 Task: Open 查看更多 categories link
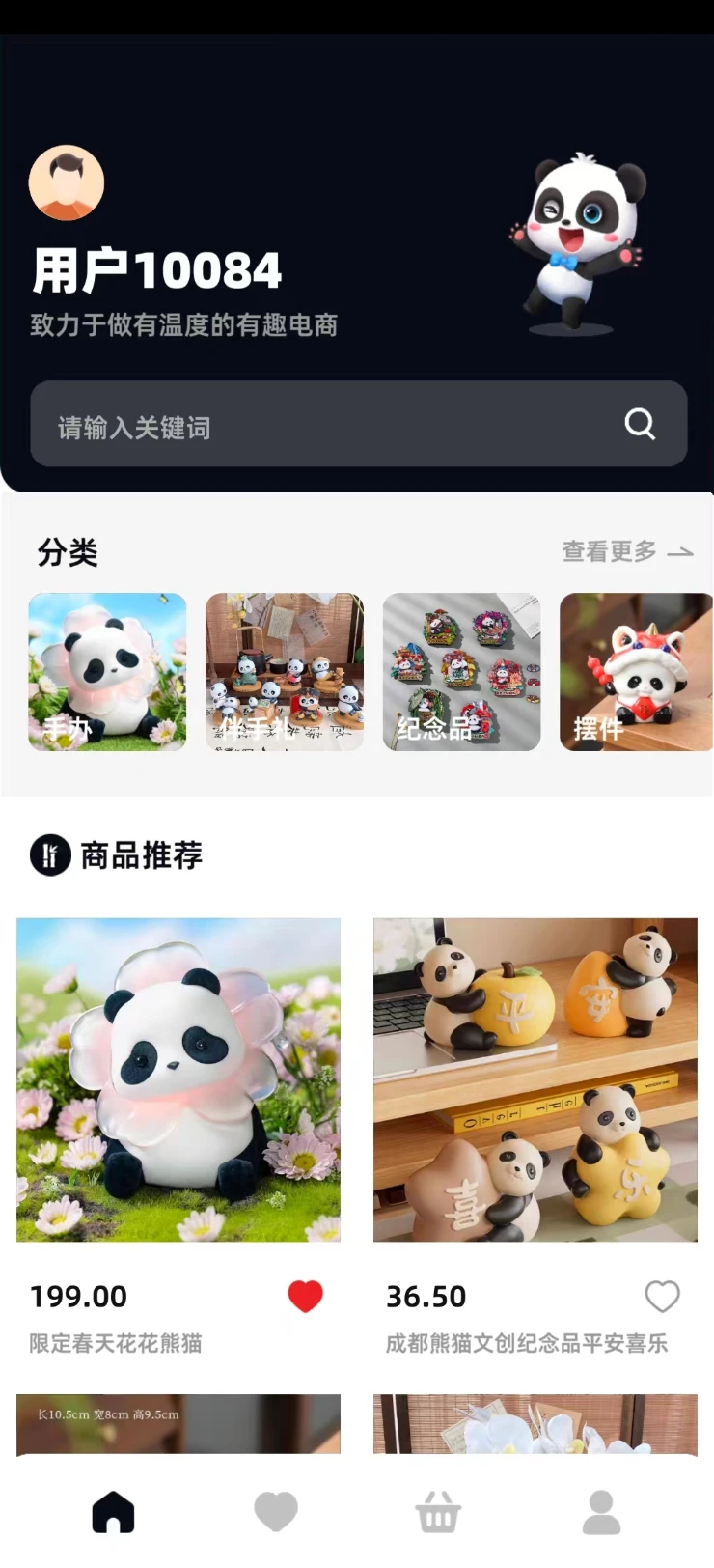coord(627,551)
